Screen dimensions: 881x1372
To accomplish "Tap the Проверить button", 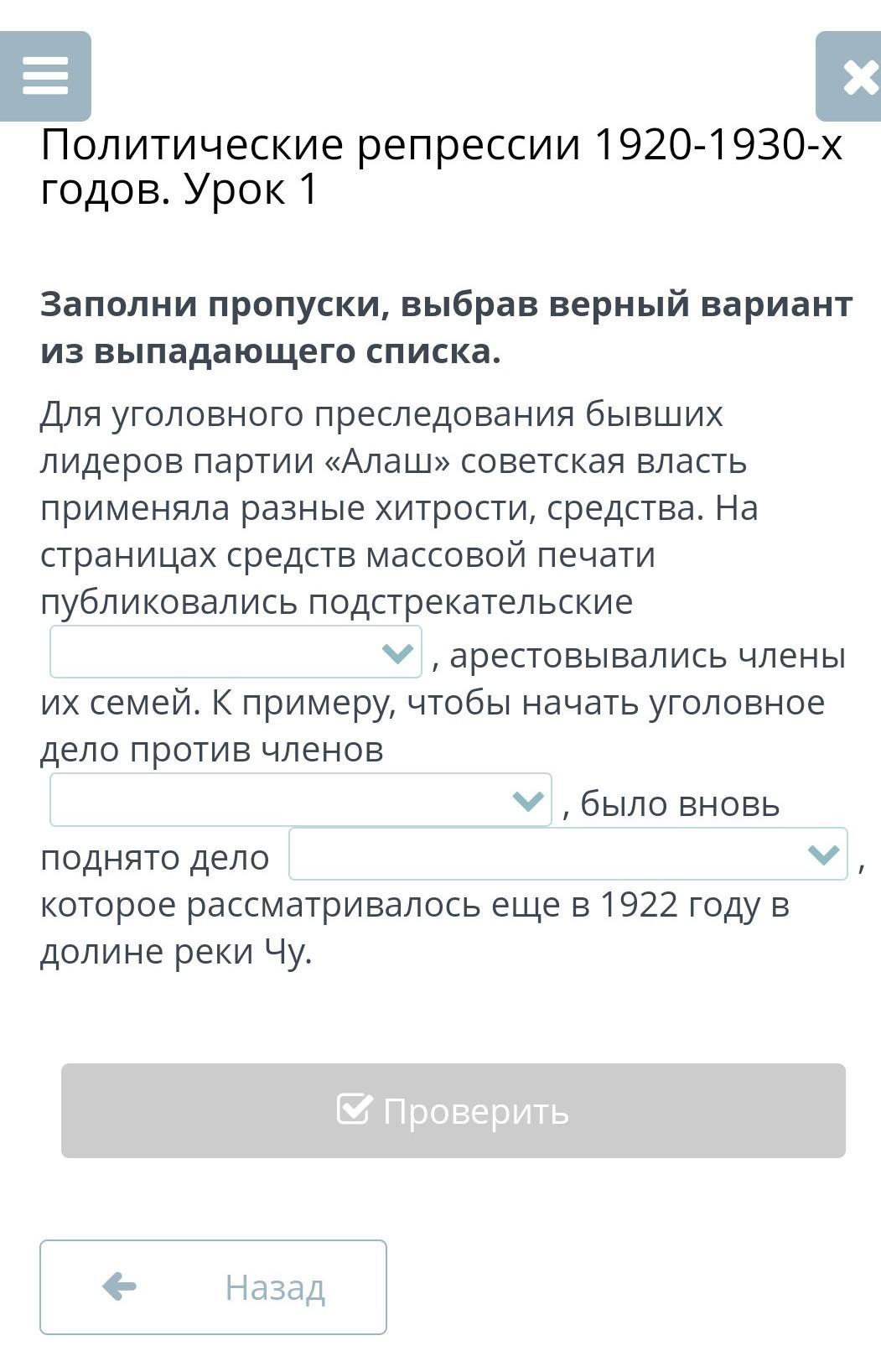I will click(453, 1110).
